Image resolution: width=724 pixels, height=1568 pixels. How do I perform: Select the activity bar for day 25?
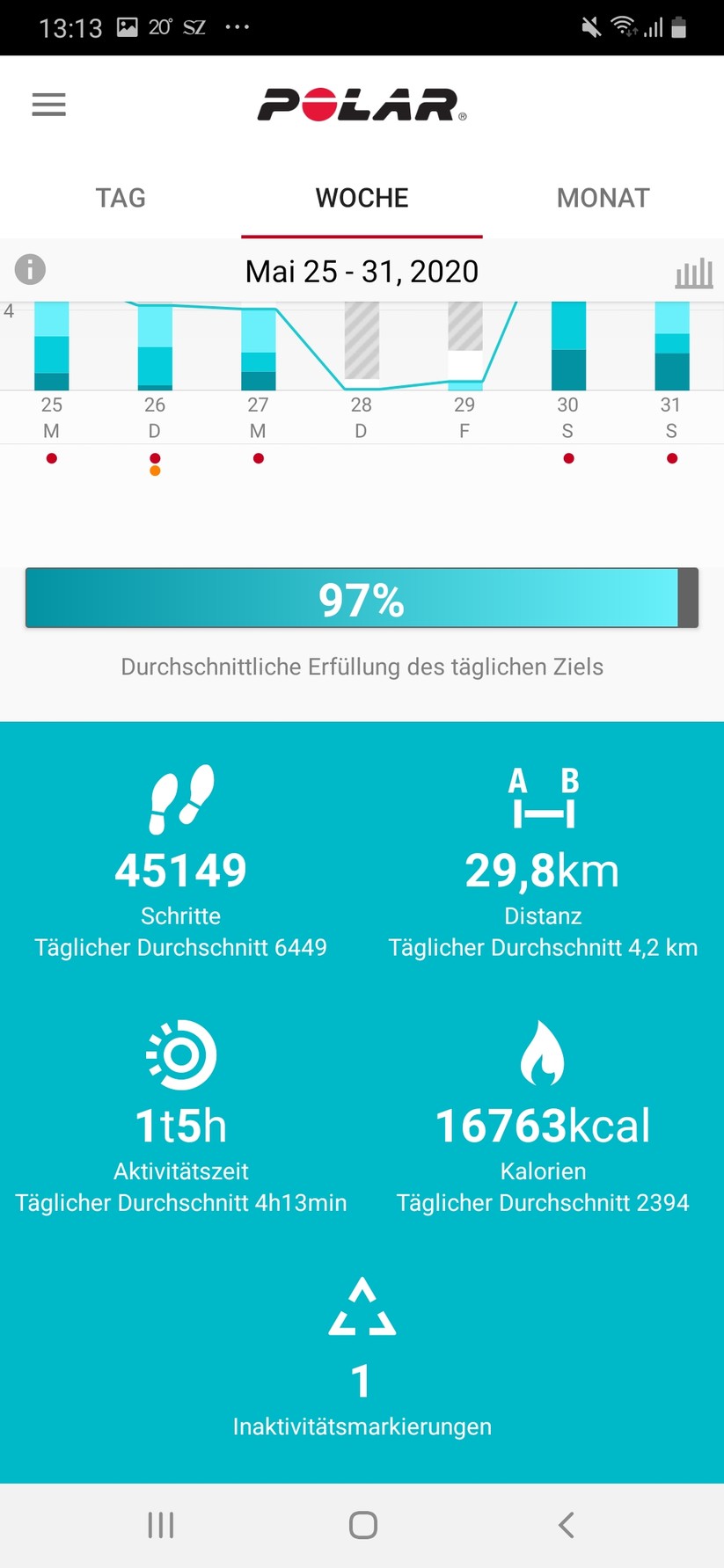(x=52, y=346)
